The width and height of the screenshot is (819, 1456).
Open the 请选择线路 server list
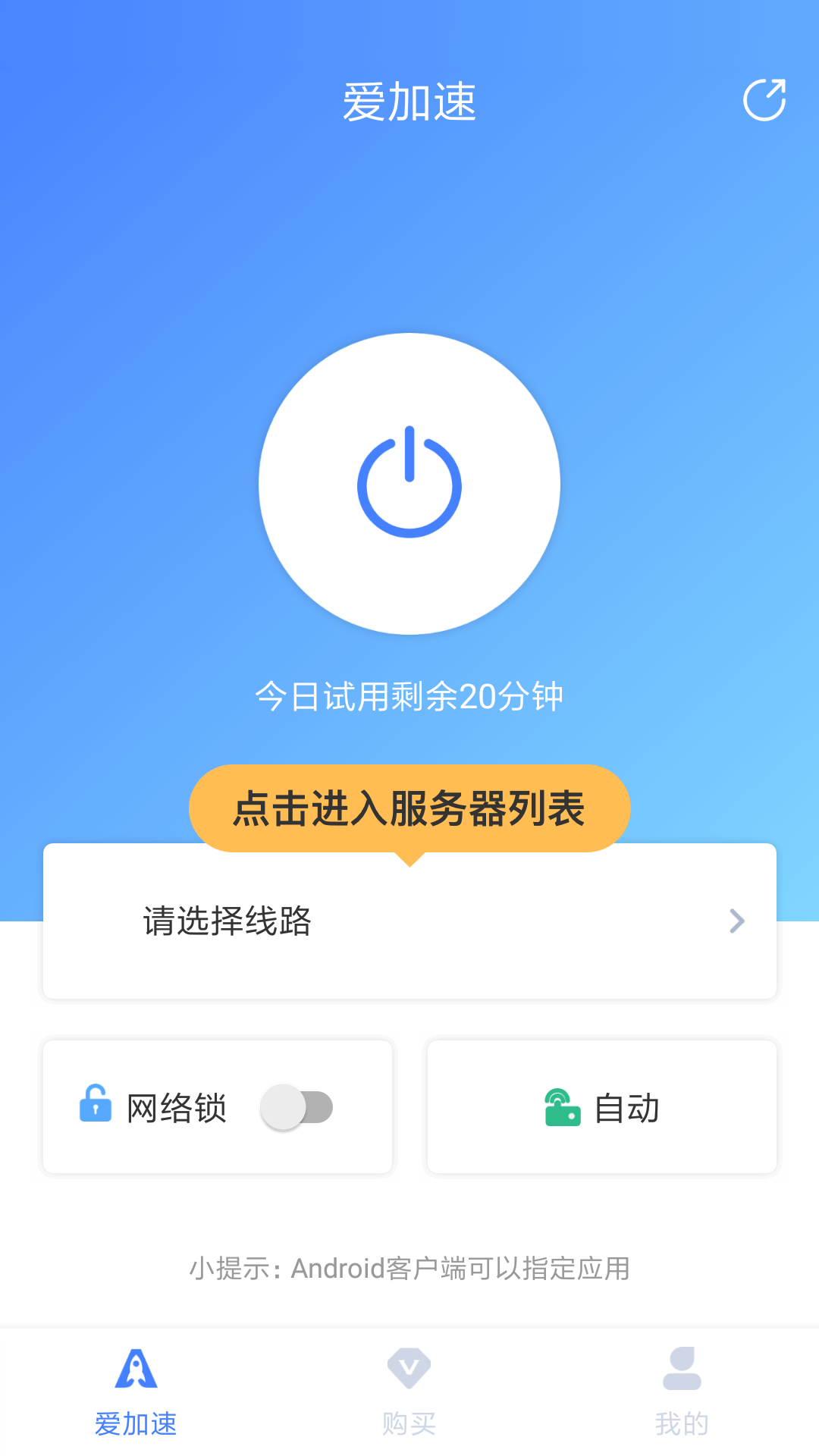click(409, 921)
